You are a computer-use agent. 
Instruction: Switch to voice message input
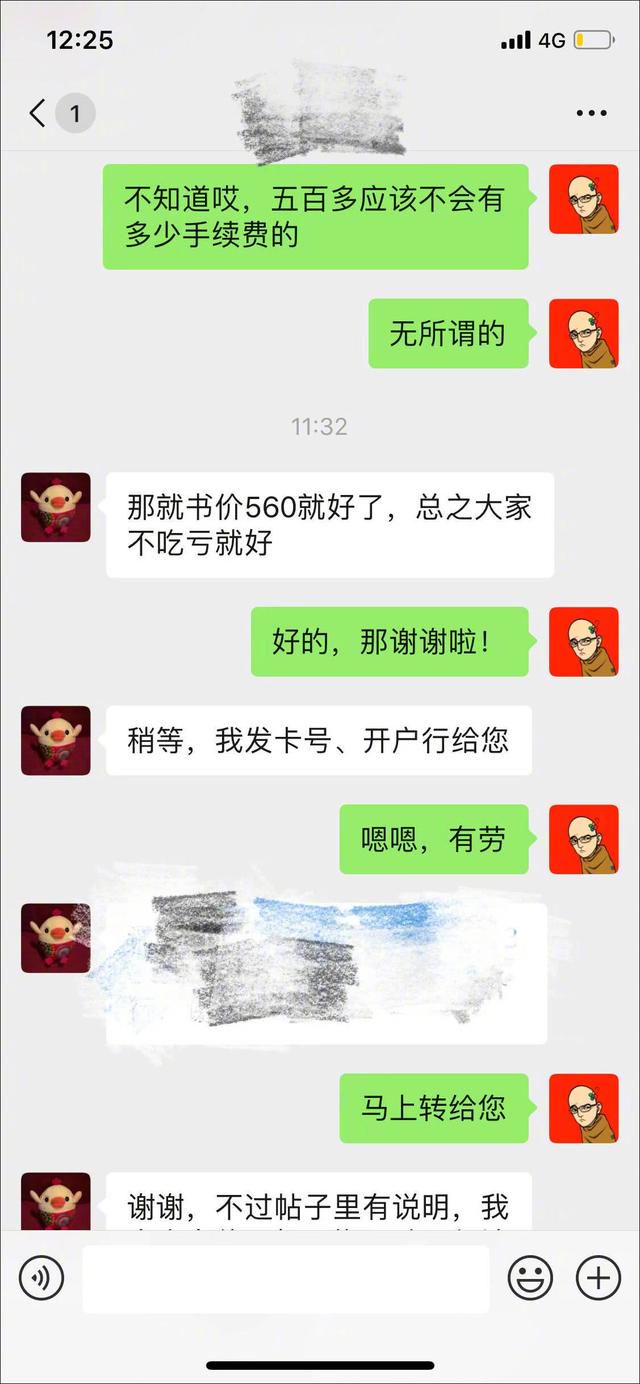tap(42, 1277)
